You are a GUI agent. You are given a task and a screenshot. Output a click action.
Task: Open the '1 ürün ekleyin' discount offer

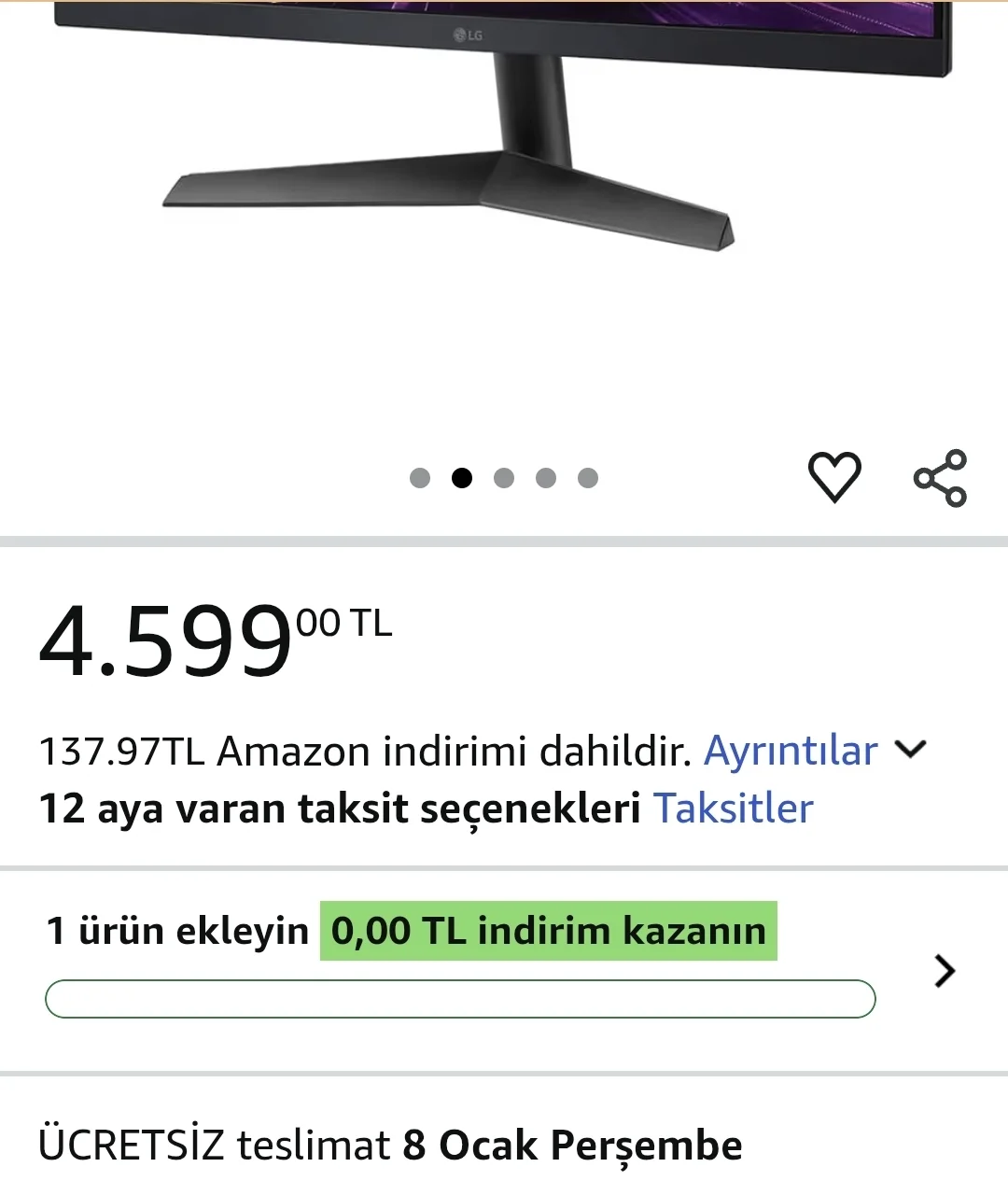click(945, 971)
